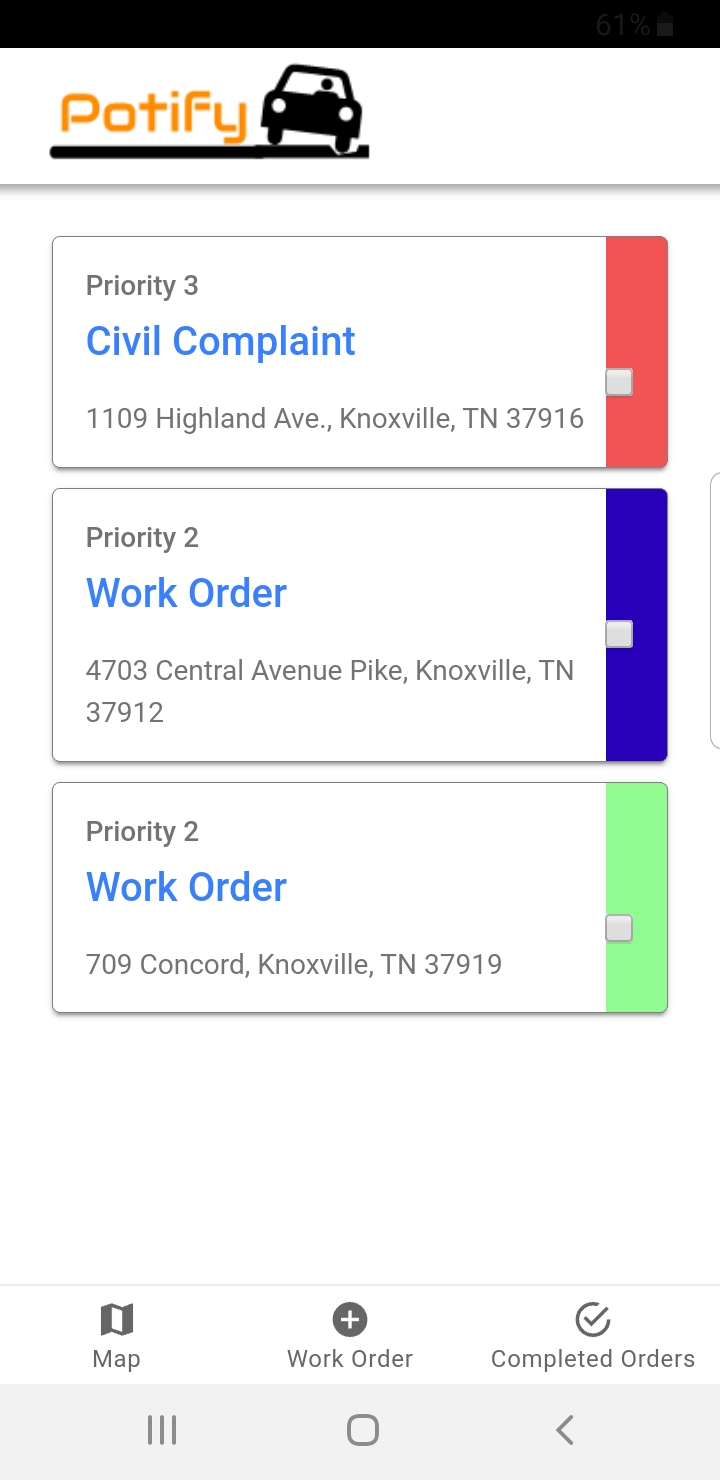Tick the Central Avenue Pike order checkbox

coord(619,634)
